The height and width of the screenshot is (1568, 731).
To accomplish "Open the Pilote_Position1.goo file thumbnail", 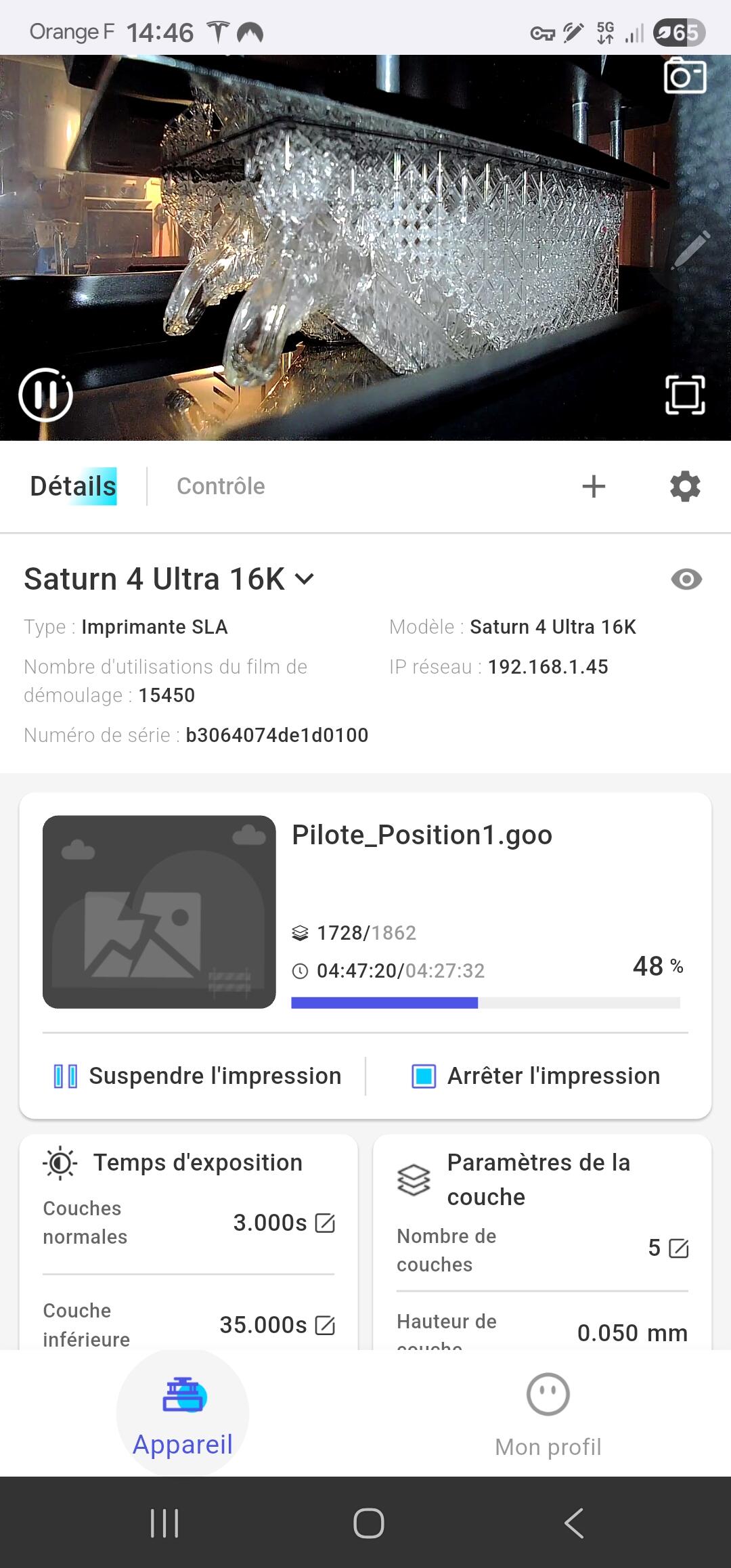I will 159,912.
